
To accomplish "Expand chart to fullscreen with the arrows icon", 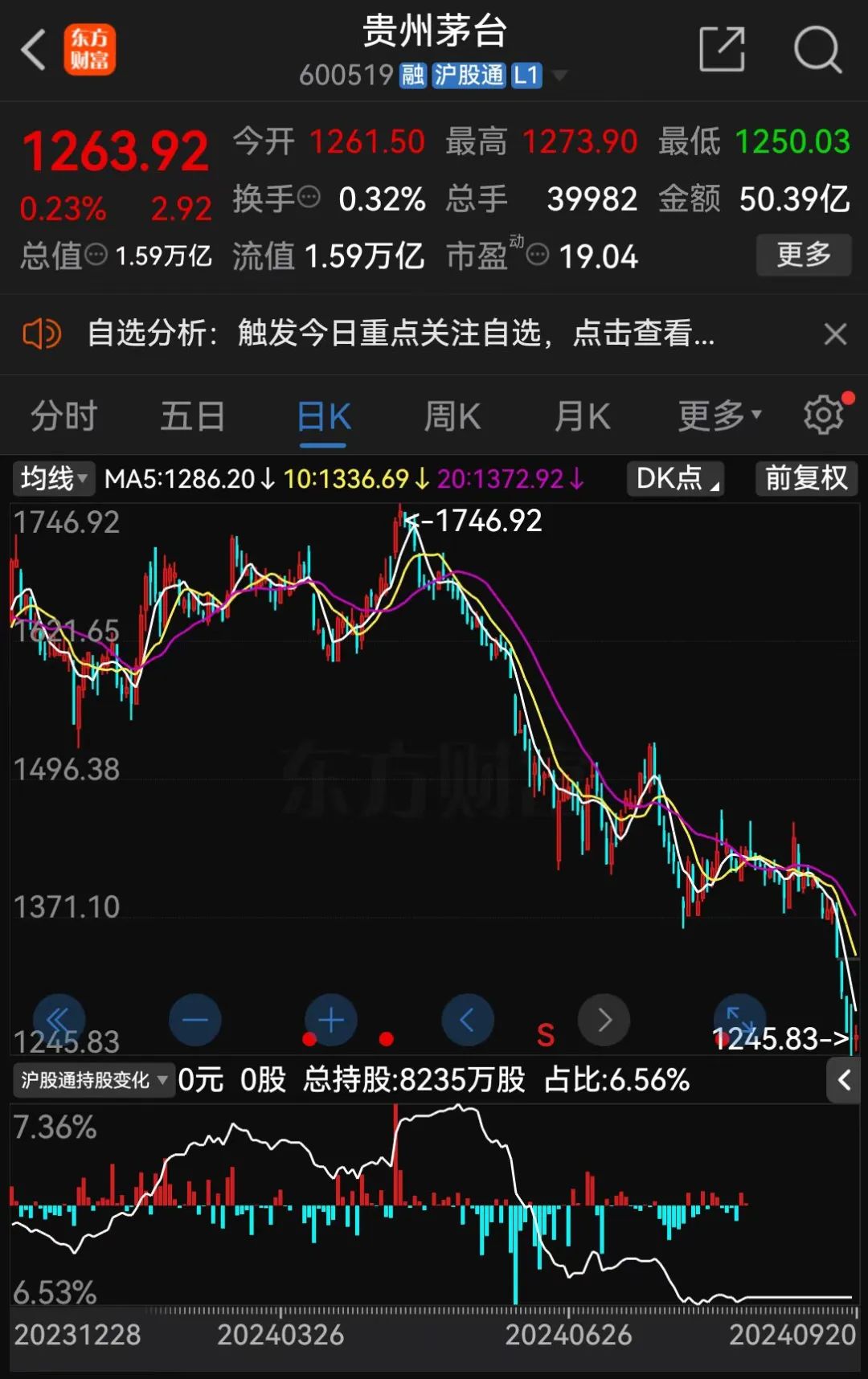I will 739,1019.
